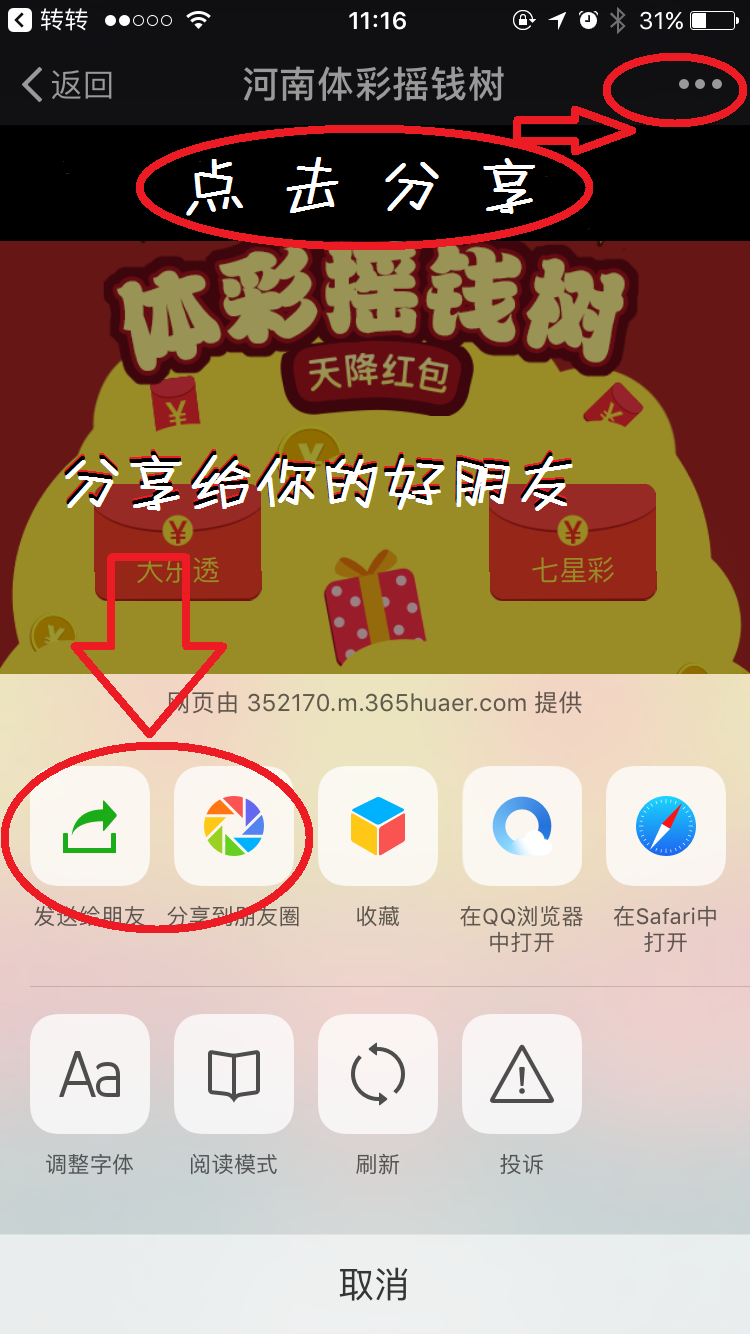Share the page to Moments
750x1334 pixels.
click(x=234, y=826)
